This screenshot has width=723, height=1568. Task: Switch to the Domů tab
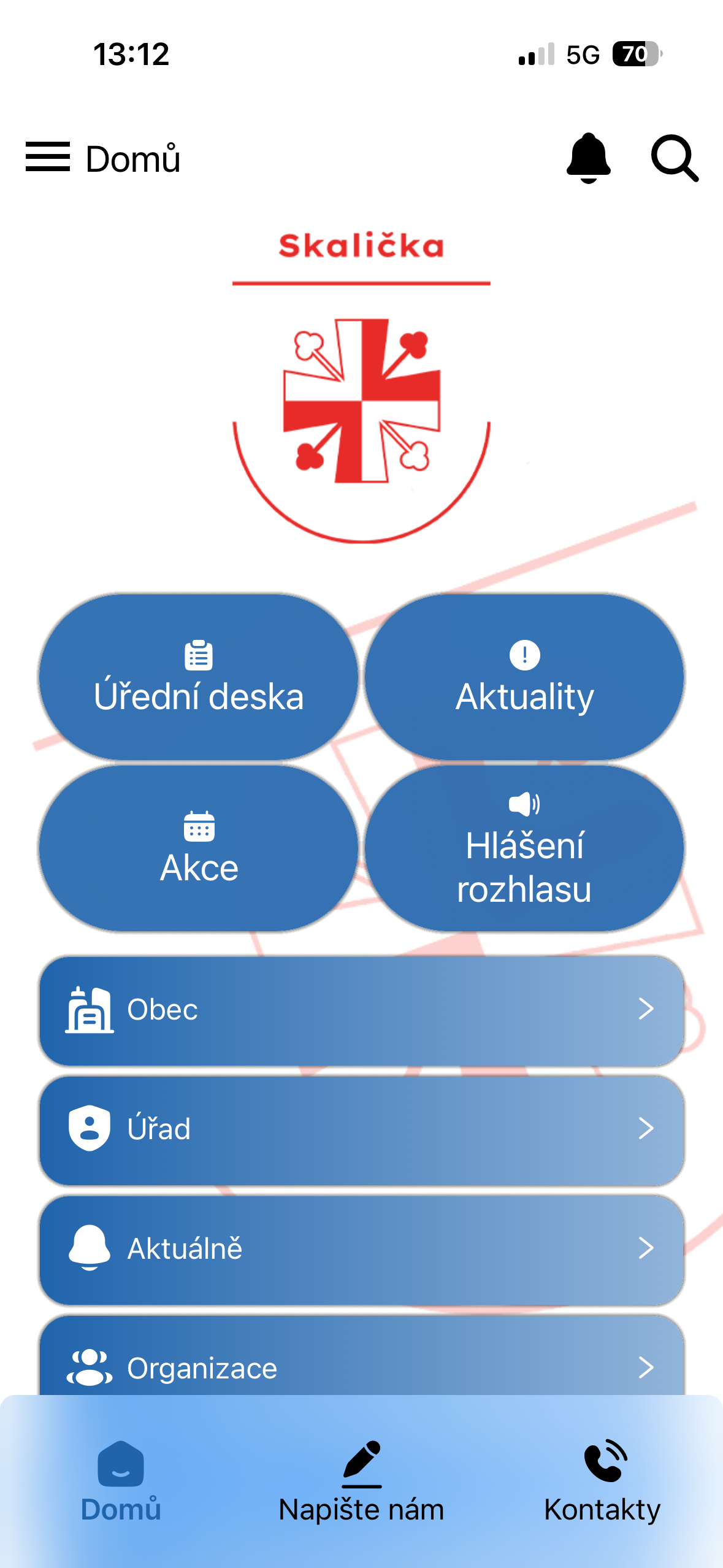pyautogui.click(x=121, y=1482)
